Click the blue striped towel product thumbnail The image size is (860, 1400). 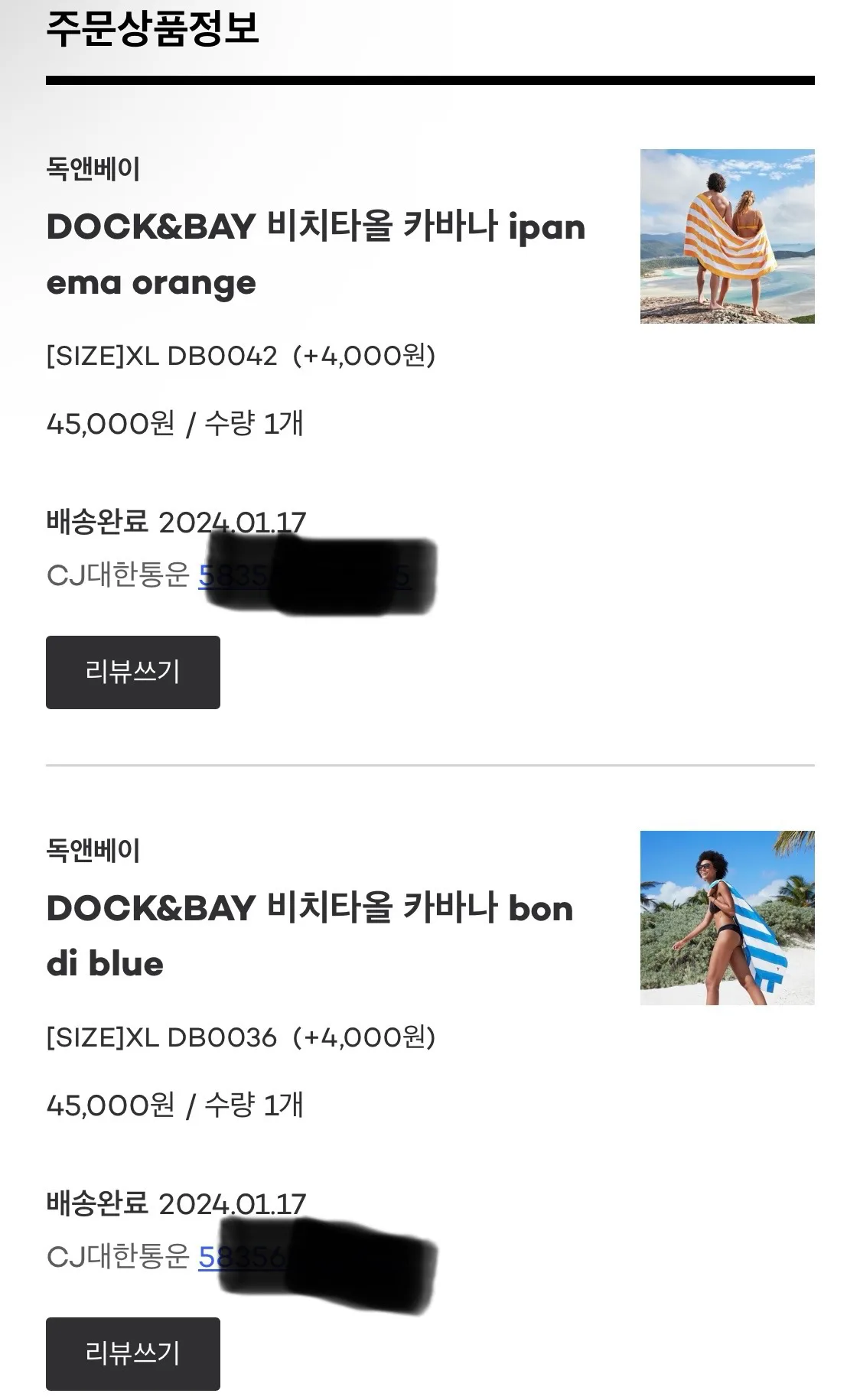pos(728,918)
